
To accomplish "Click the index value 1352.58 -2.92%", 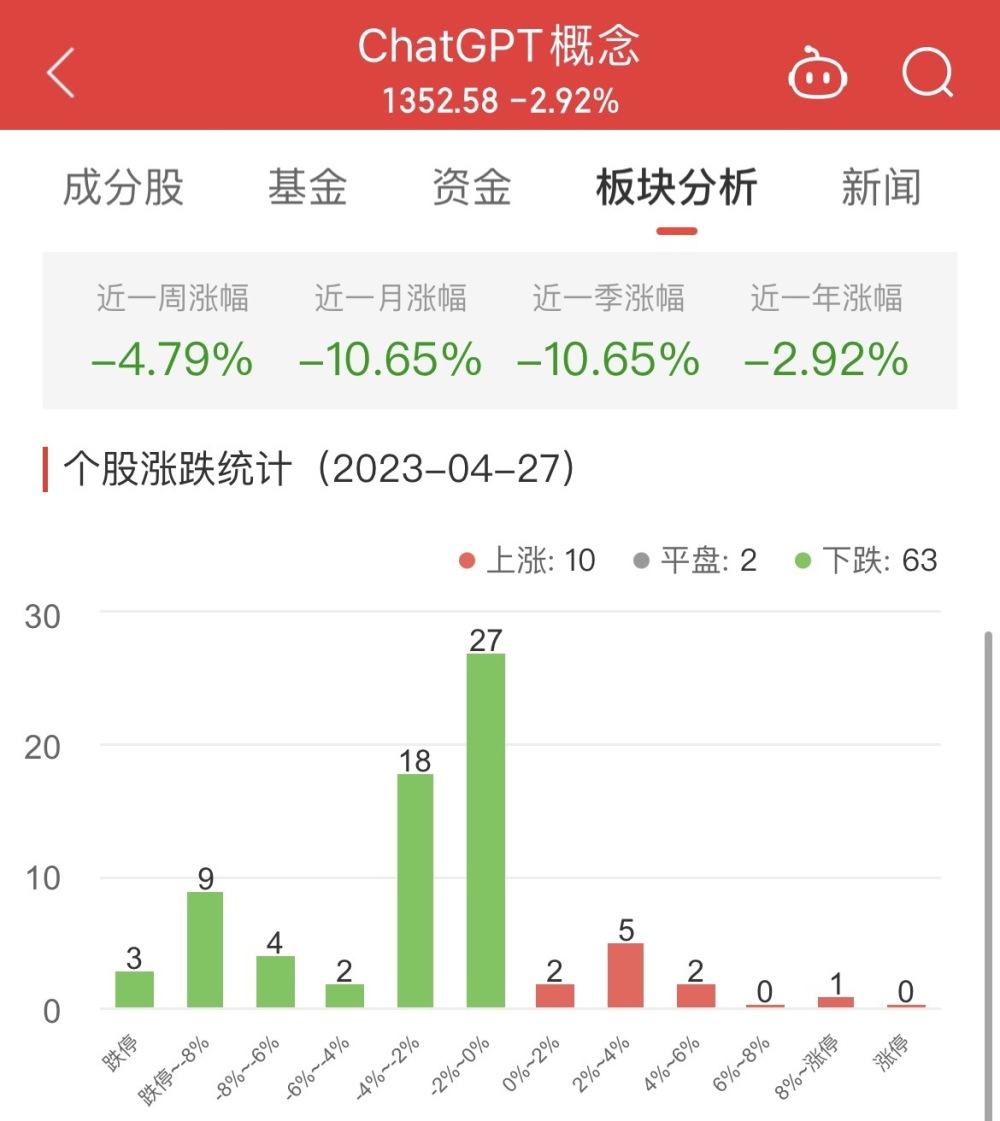I will [x=499, y=100].
